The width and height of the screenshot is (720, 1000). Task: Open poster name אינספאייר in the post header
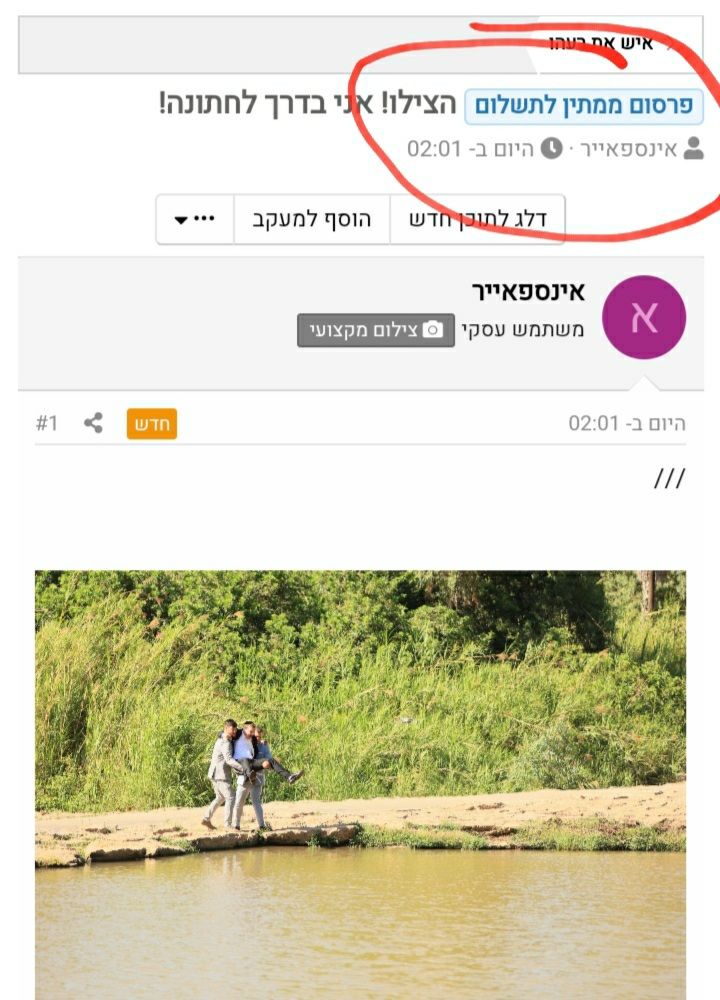click(528, 291)
